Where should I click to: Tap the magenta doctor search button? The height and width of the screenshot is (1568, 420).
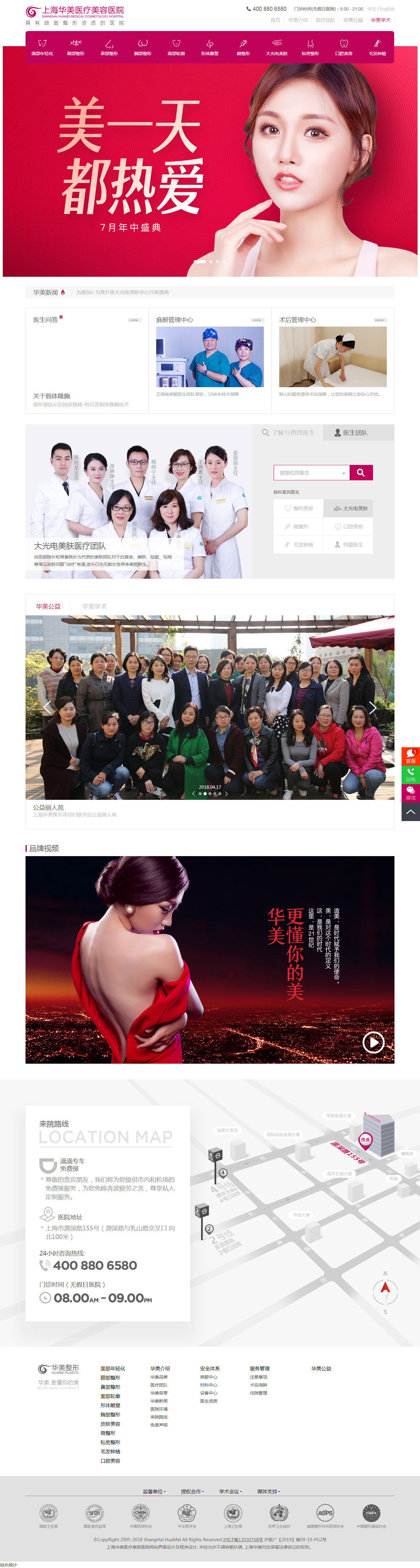pyautogui.click(x=361, y=473)
